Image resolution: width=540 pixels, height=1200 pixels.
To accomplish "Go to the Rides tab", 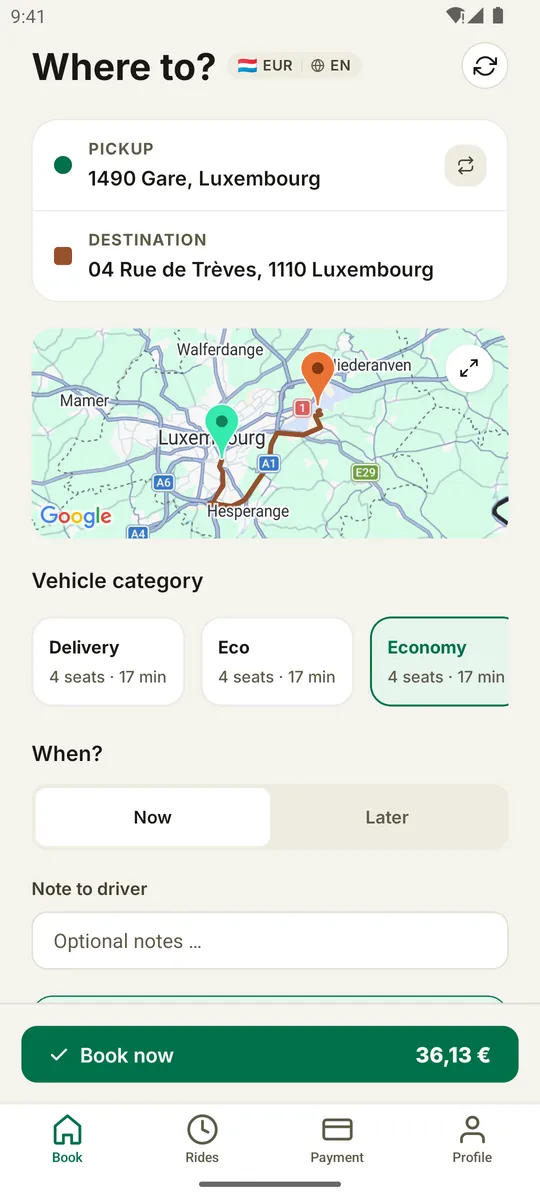I will click(202, 1139).
